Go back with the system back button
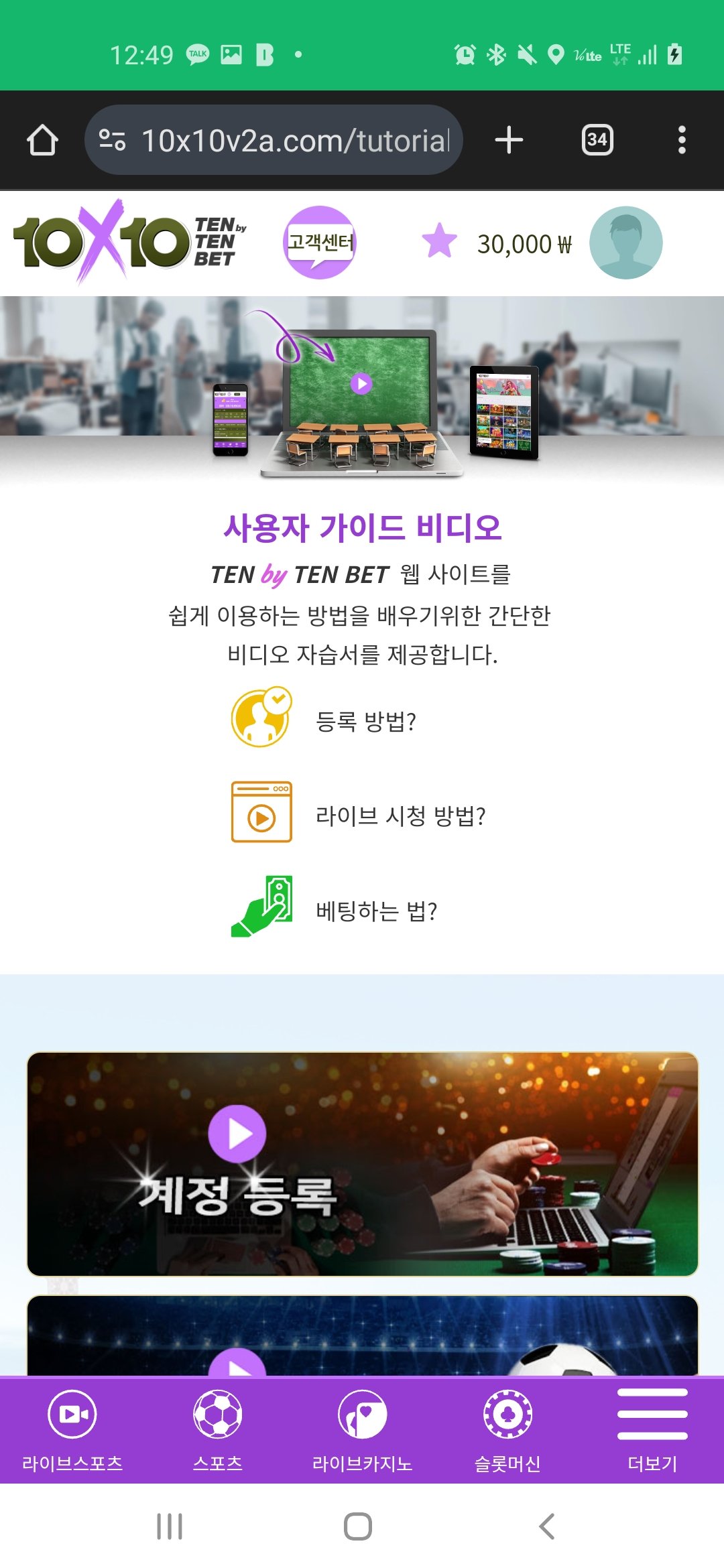Image resolution: width=724 pixels, height=1568 pixels. 546,1526
